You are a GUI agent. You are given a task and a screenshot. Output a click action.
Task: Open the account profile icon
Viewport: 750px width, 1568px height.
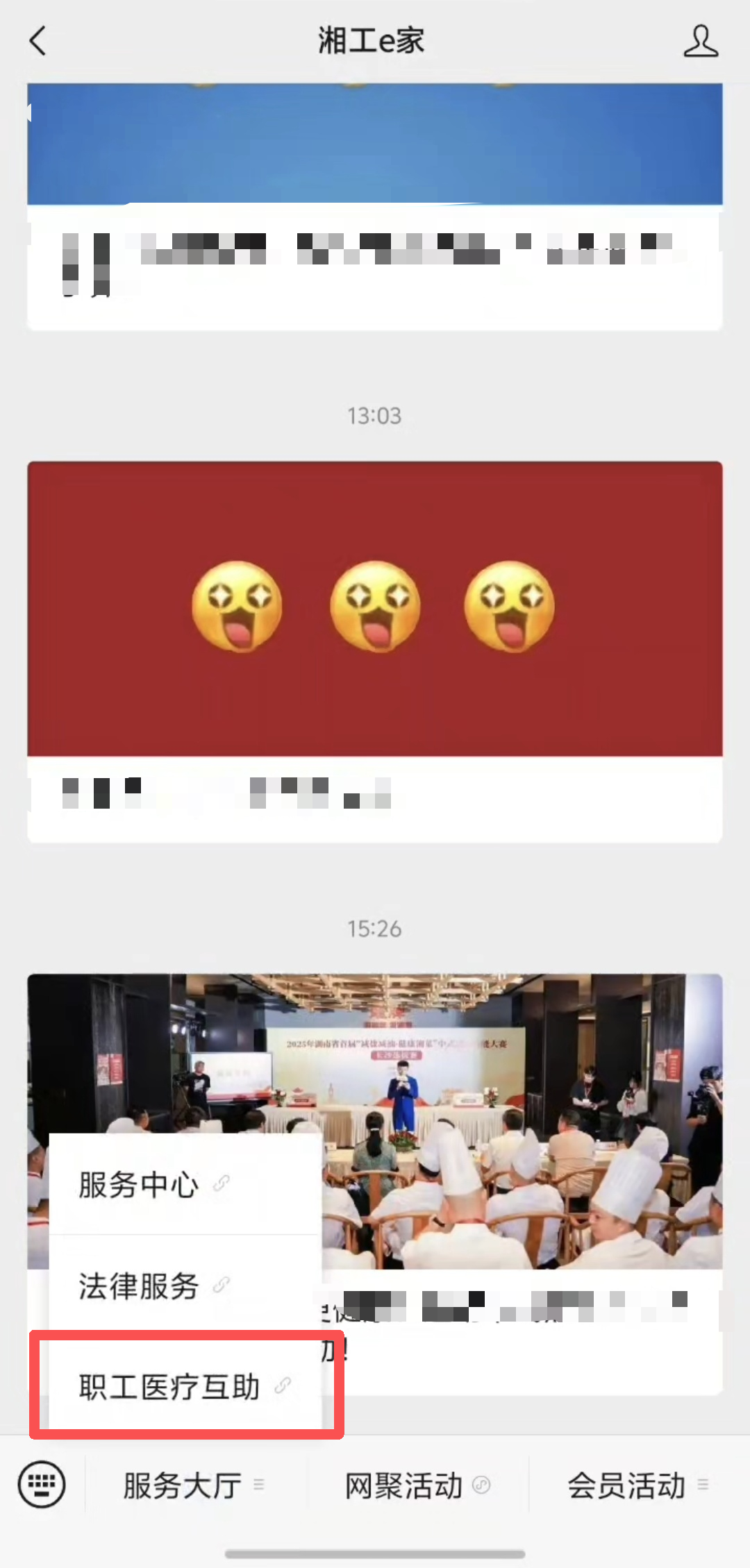tap(700, 41)
